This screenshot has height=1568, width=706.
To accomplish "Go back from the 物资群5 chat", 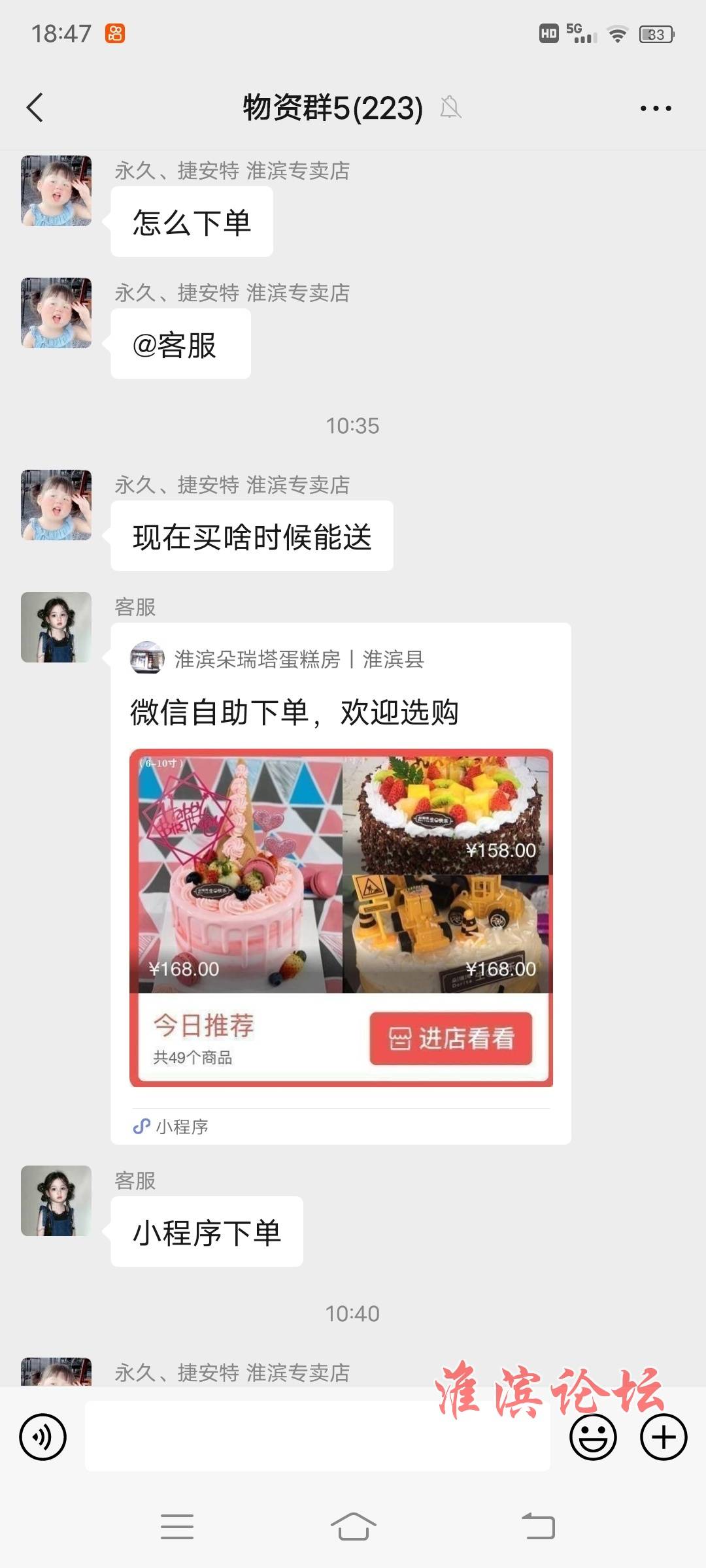I will click(35, 108).
